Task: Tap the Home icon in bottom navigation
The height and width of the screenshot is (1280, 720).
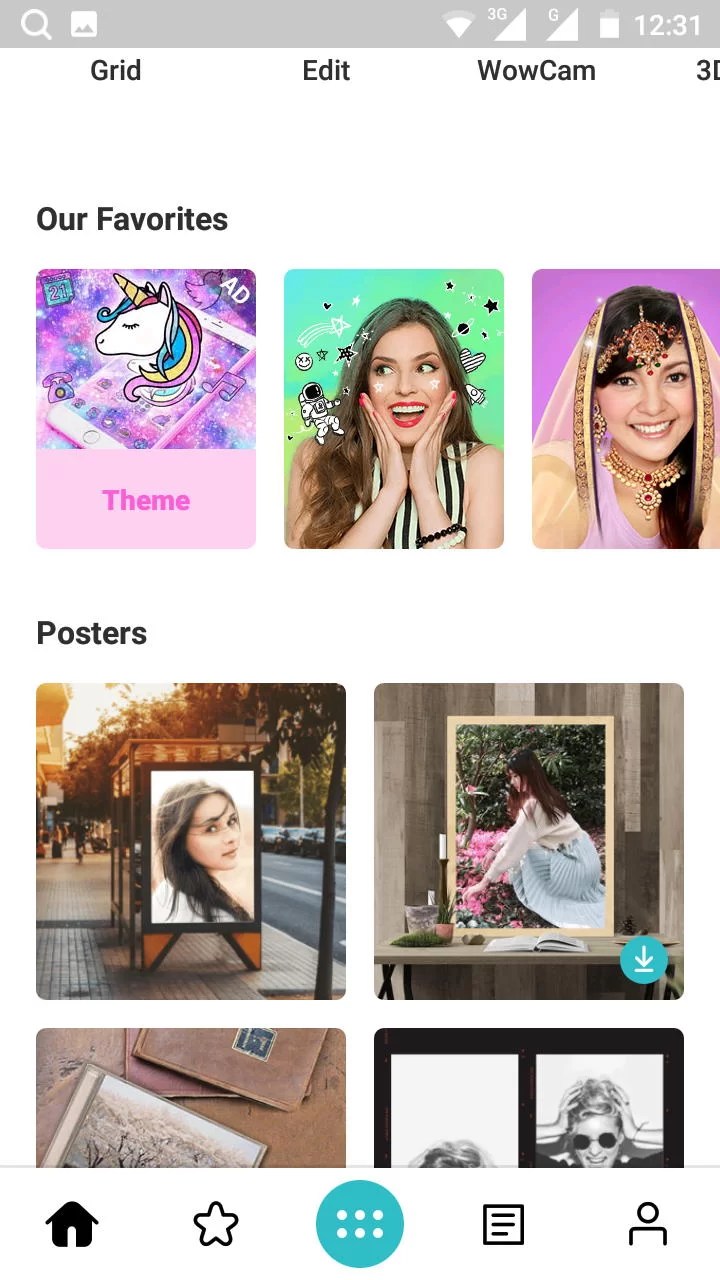Action: (71, 1222)
